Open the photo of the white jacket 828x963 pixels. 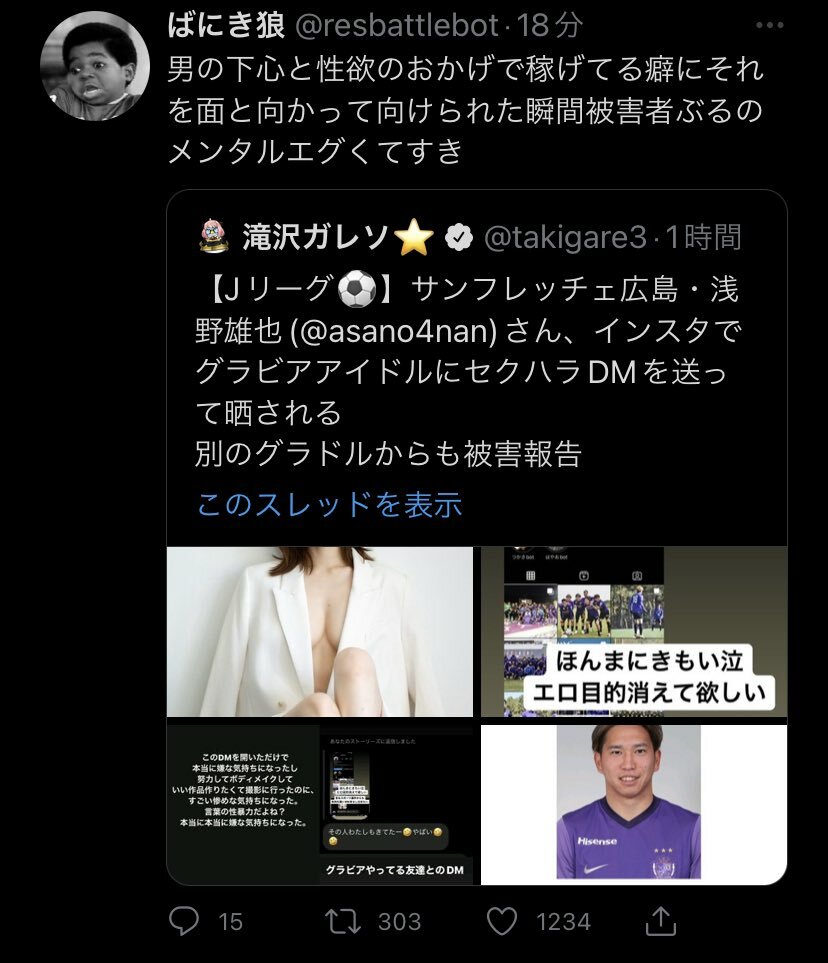coord(320,631)
